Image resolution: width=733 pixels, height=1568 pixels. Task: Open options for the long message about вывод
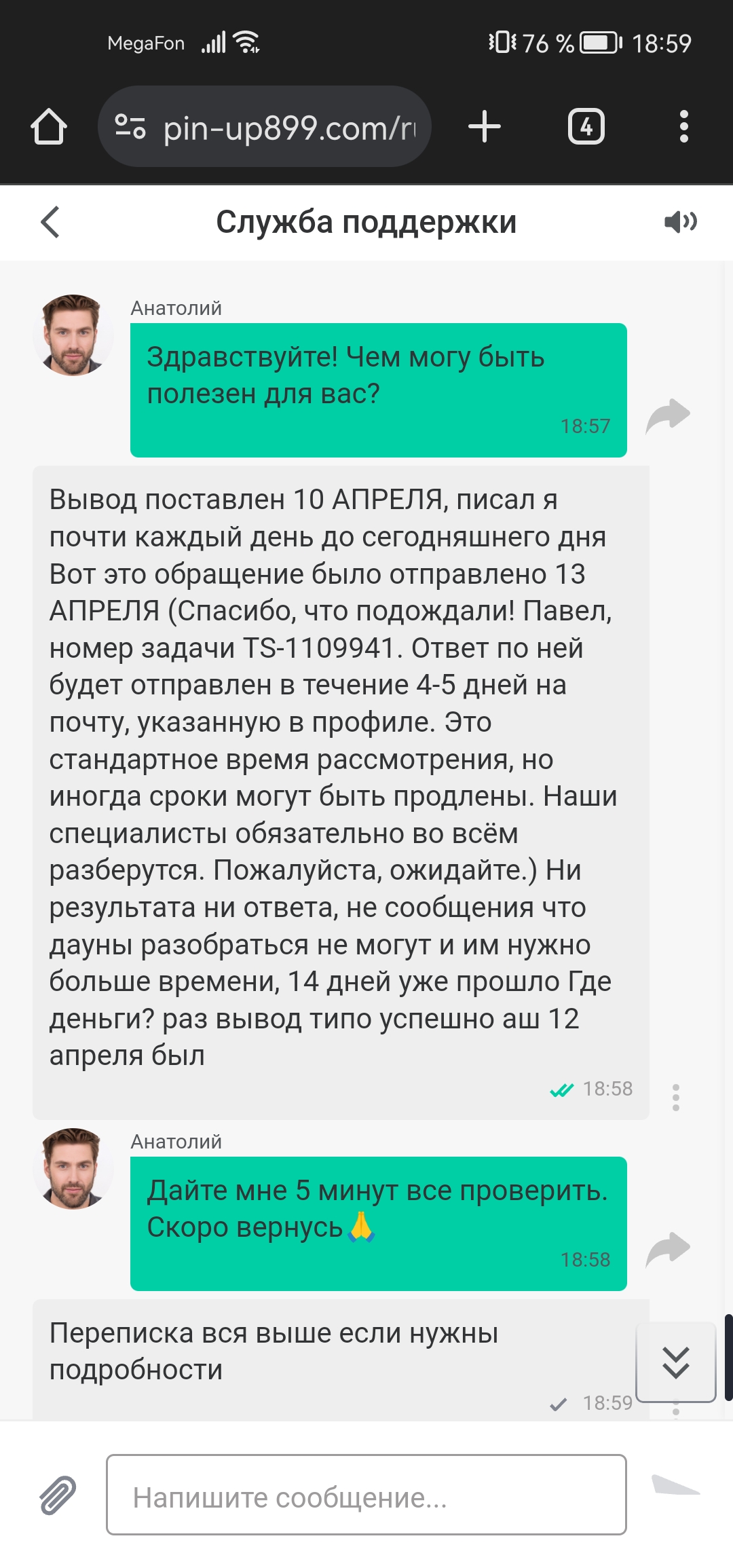[675, 1097]
